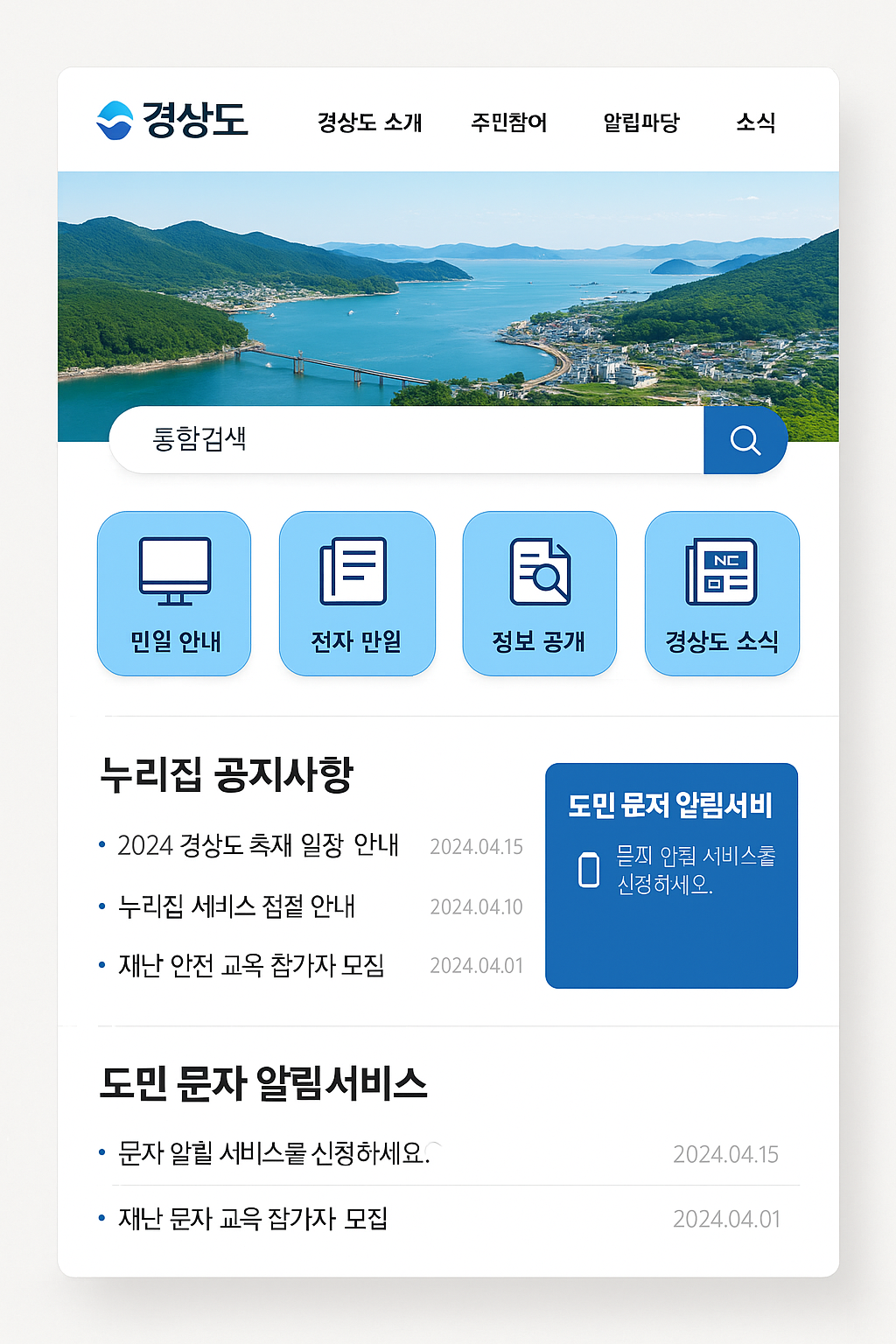Open notice 2024 경상도 축재 일장 안내
The image size is (896, 1344).
(258, 845)
